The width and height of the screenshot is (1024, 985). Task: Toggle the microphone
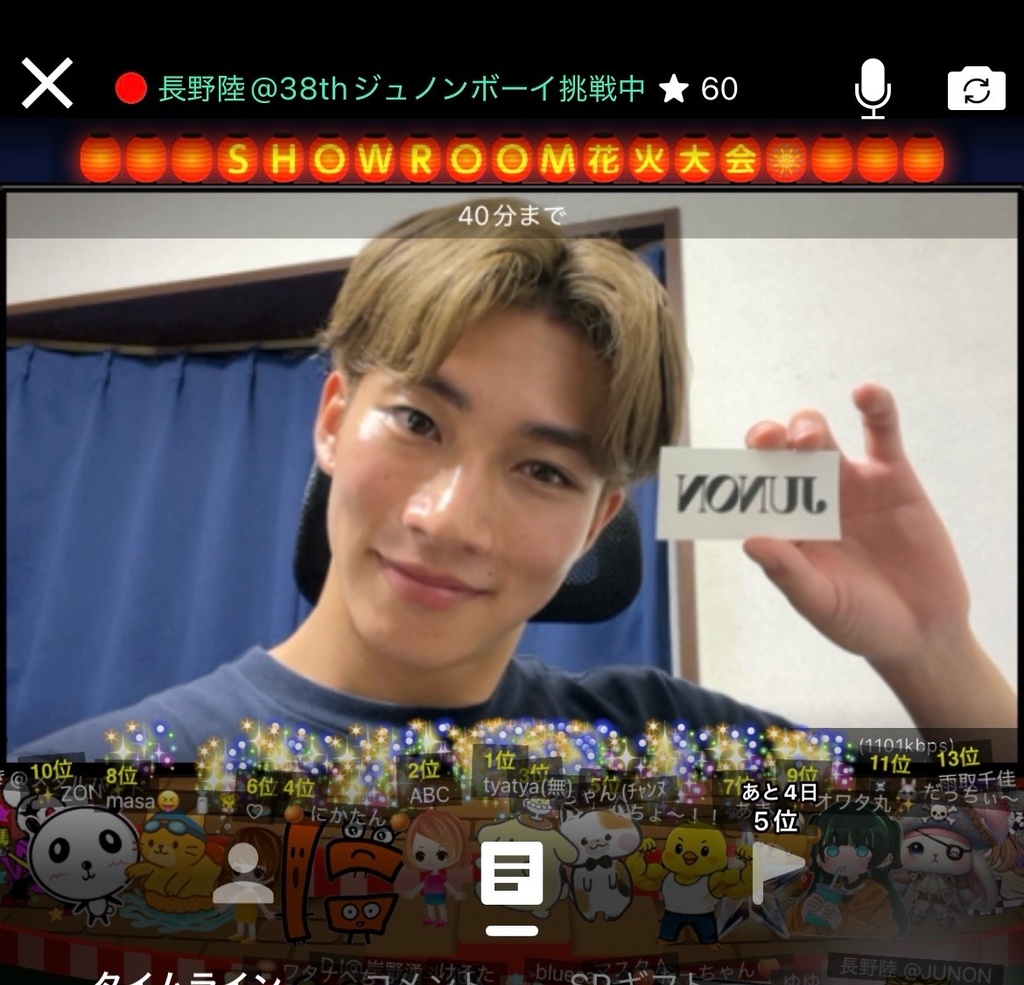point(872,88)
